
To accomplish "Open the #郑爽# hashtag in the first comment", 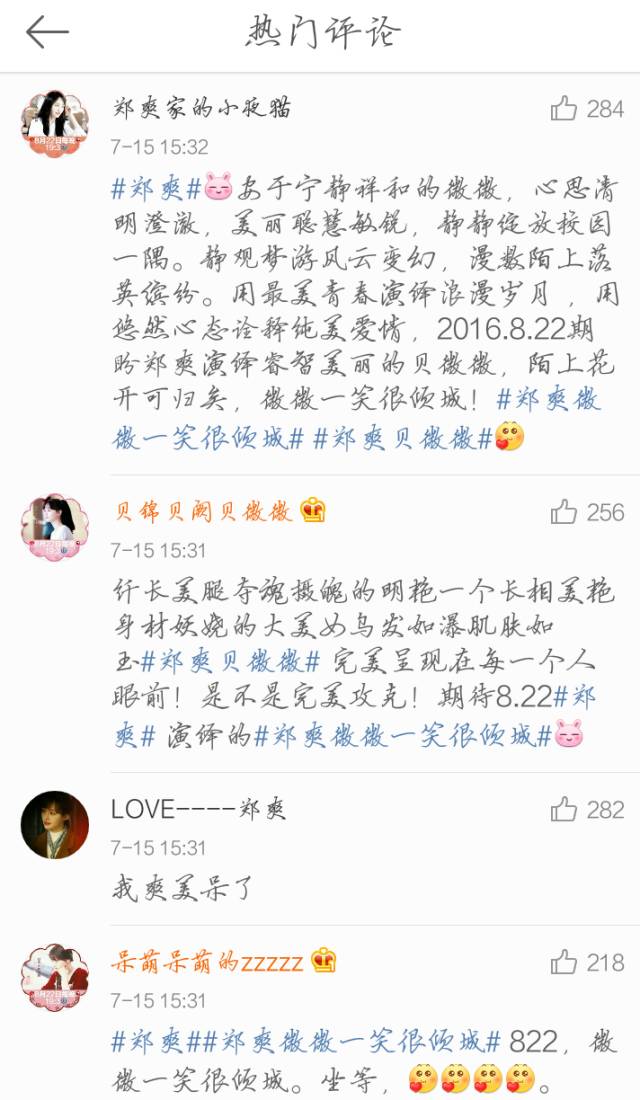I will pos(156,188).
